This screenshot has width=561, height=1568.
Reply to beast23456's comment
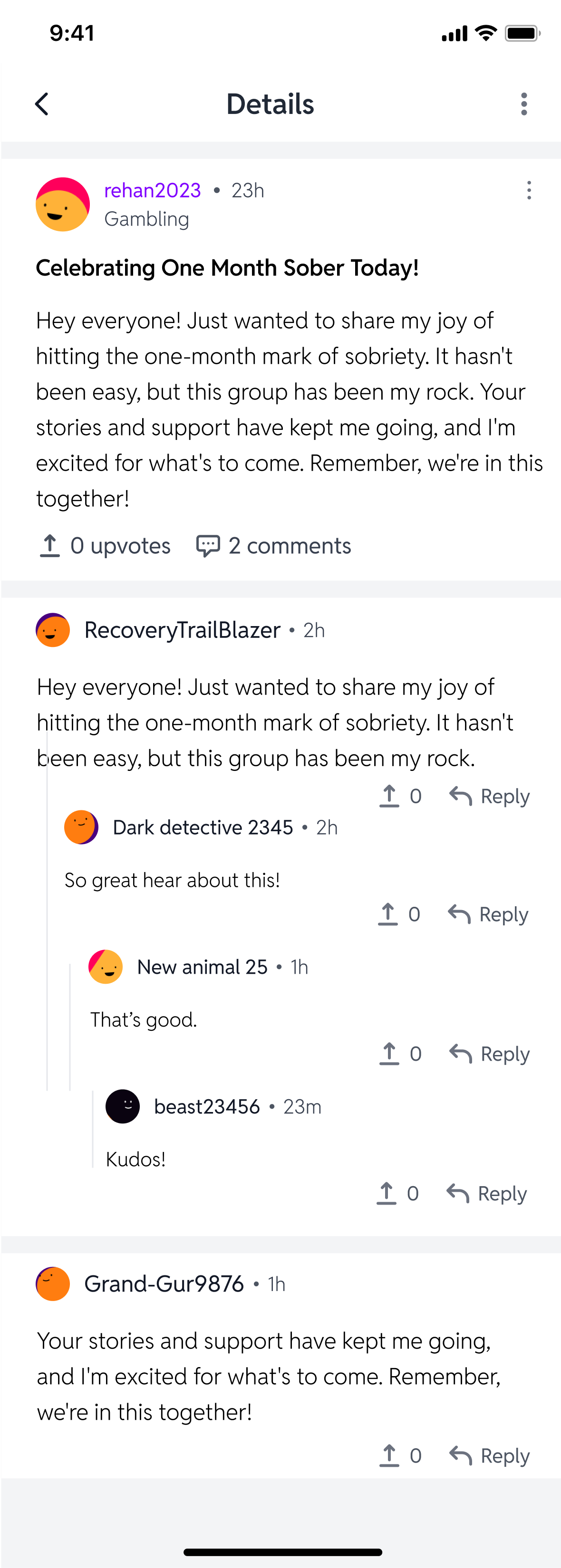[487, 1194]
